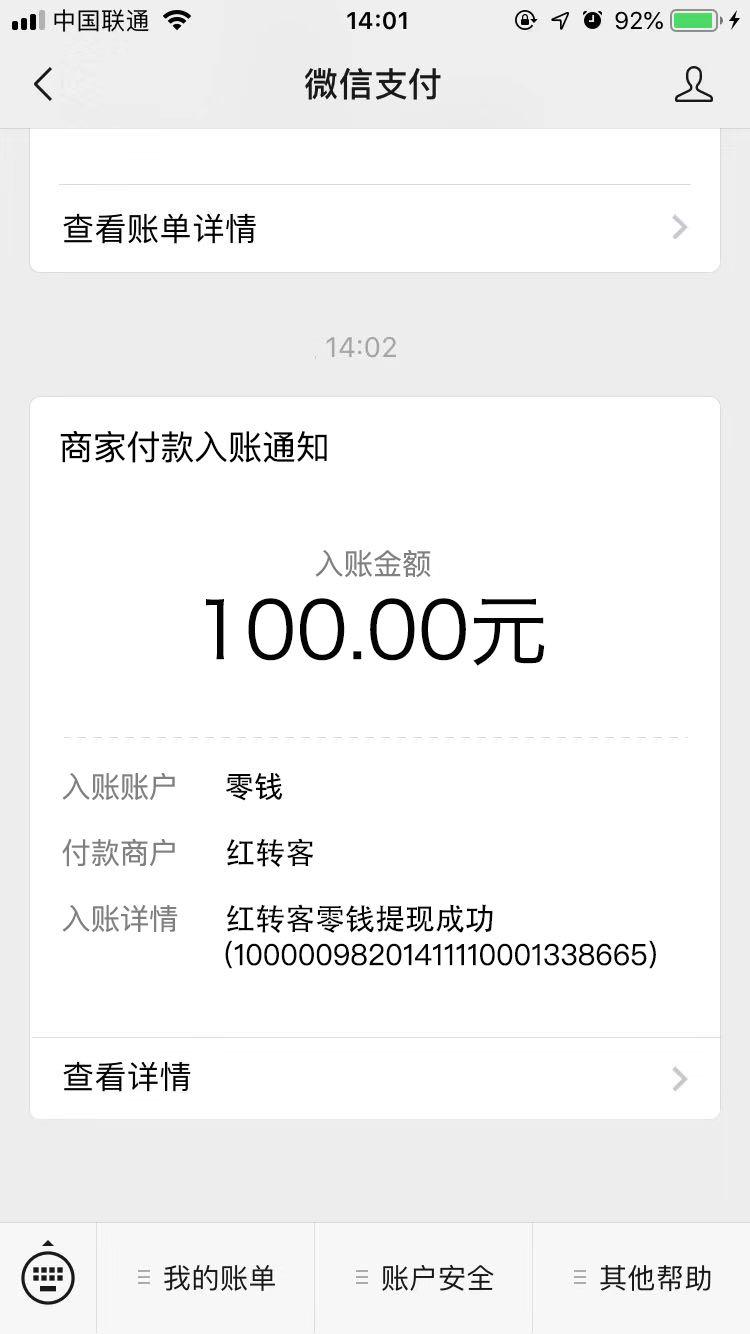
Task: Expand the 其他帮助 menu options
Action: (655, 1276)
